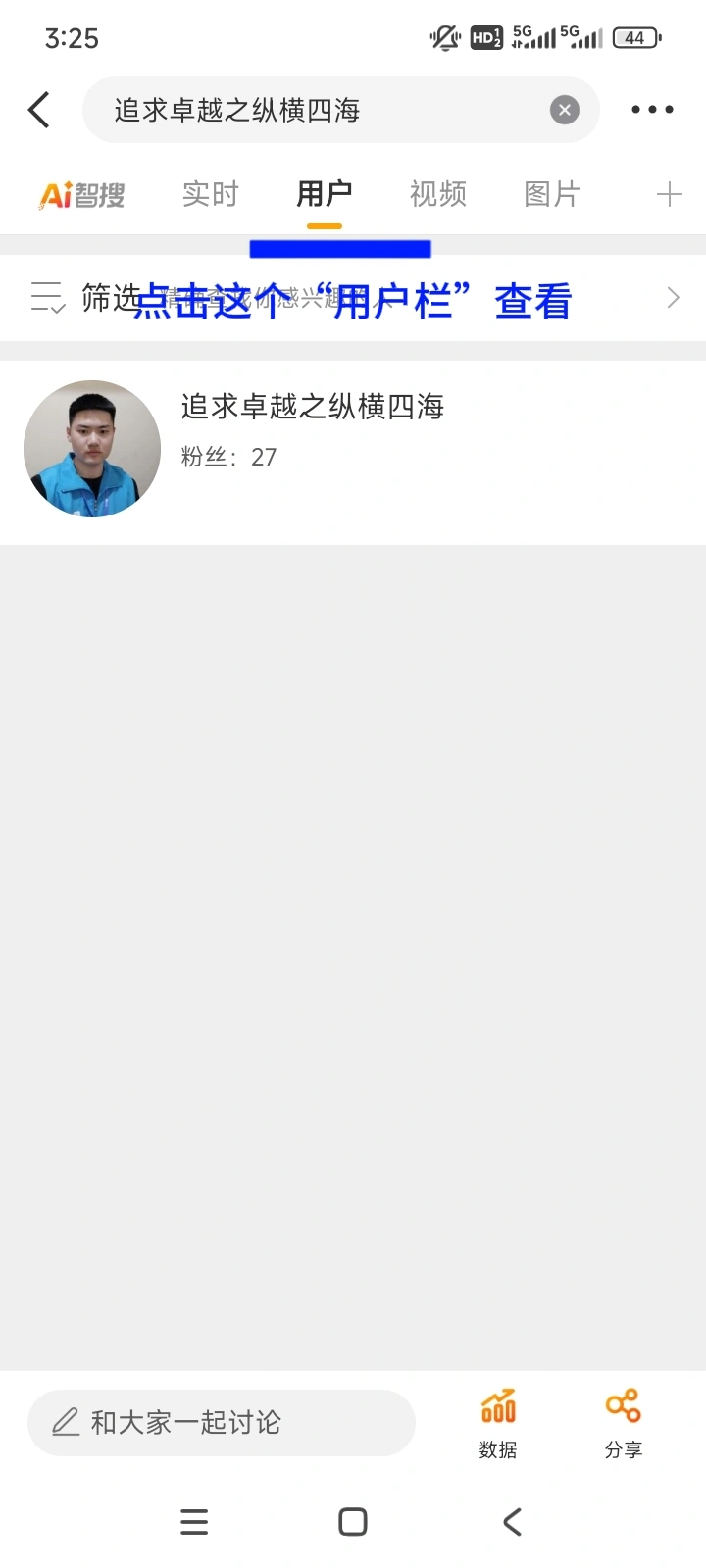This screenshot has height=1568, width=706.
Task: Open the three-dot overflow menu
Action: pos(652,110)
